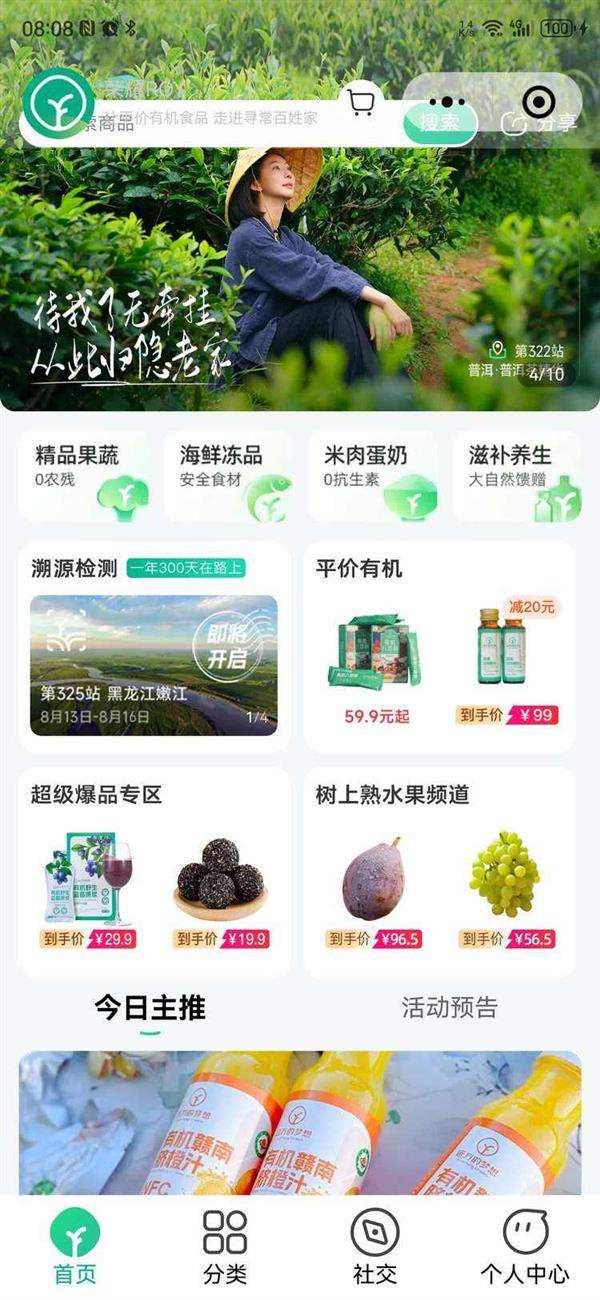Select the 今日主推 tab
The width and height of the screenshot is (600, 1300).
[150, 1008]
